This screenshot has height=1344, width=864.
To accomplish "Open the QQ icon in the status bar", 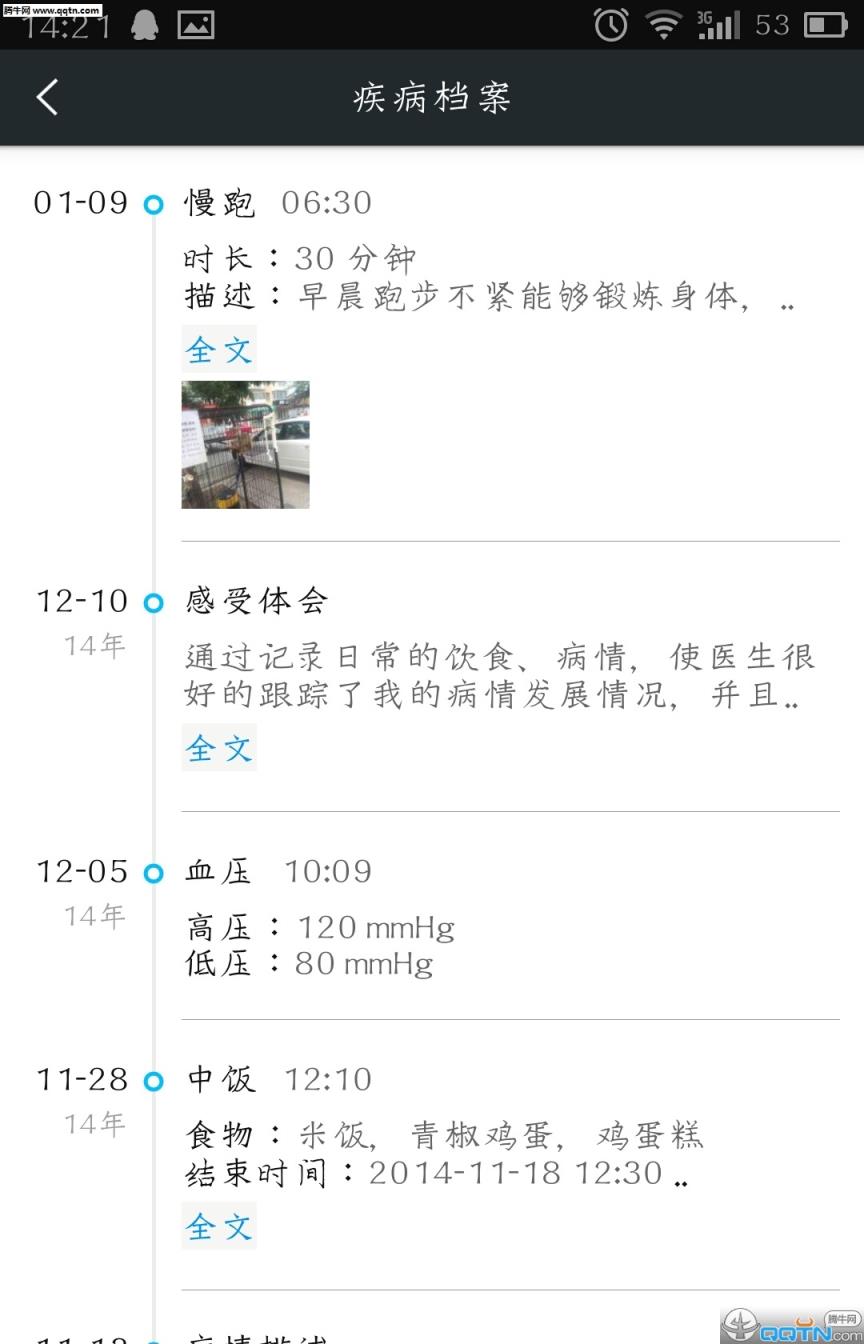I will 143,23.
